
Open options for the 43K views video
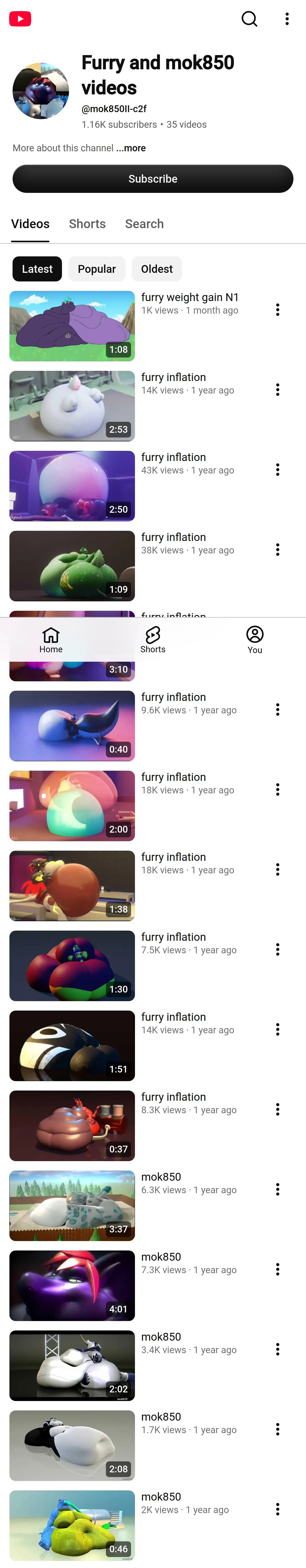pyautogui.click(x=277, y=470)
